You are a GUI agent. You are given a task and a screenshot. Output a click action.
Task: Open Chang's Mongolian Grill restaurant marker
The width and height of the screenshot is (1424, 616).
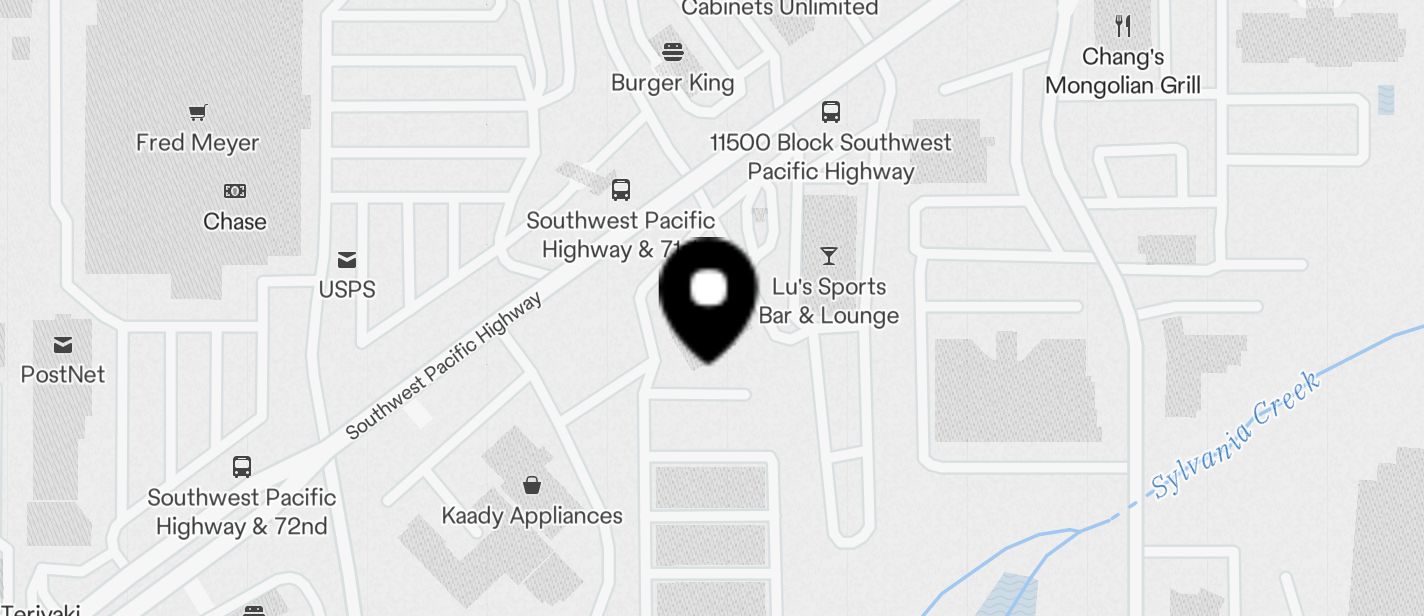1123,26
